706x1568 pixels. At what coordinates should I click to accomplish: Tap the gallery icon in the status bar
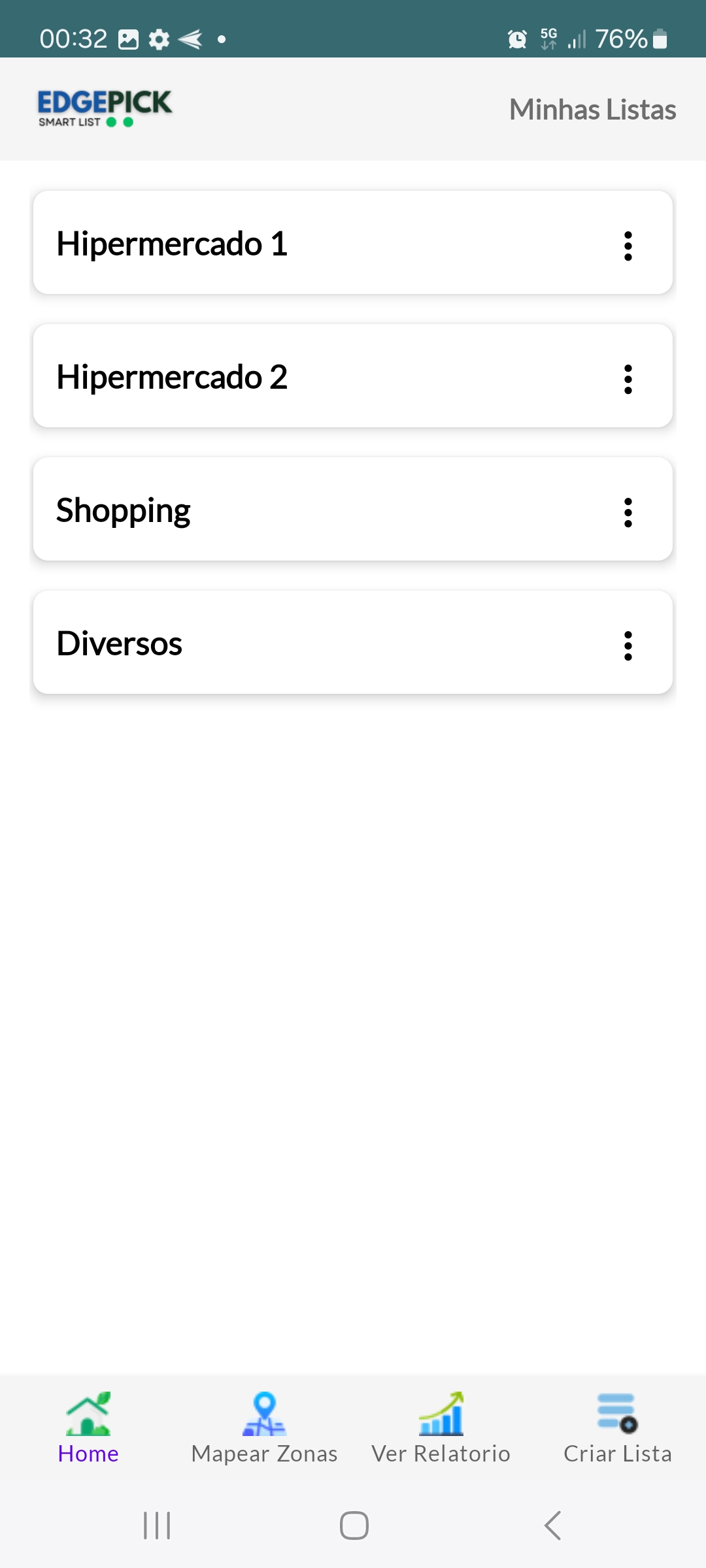[x=128, y=37]
